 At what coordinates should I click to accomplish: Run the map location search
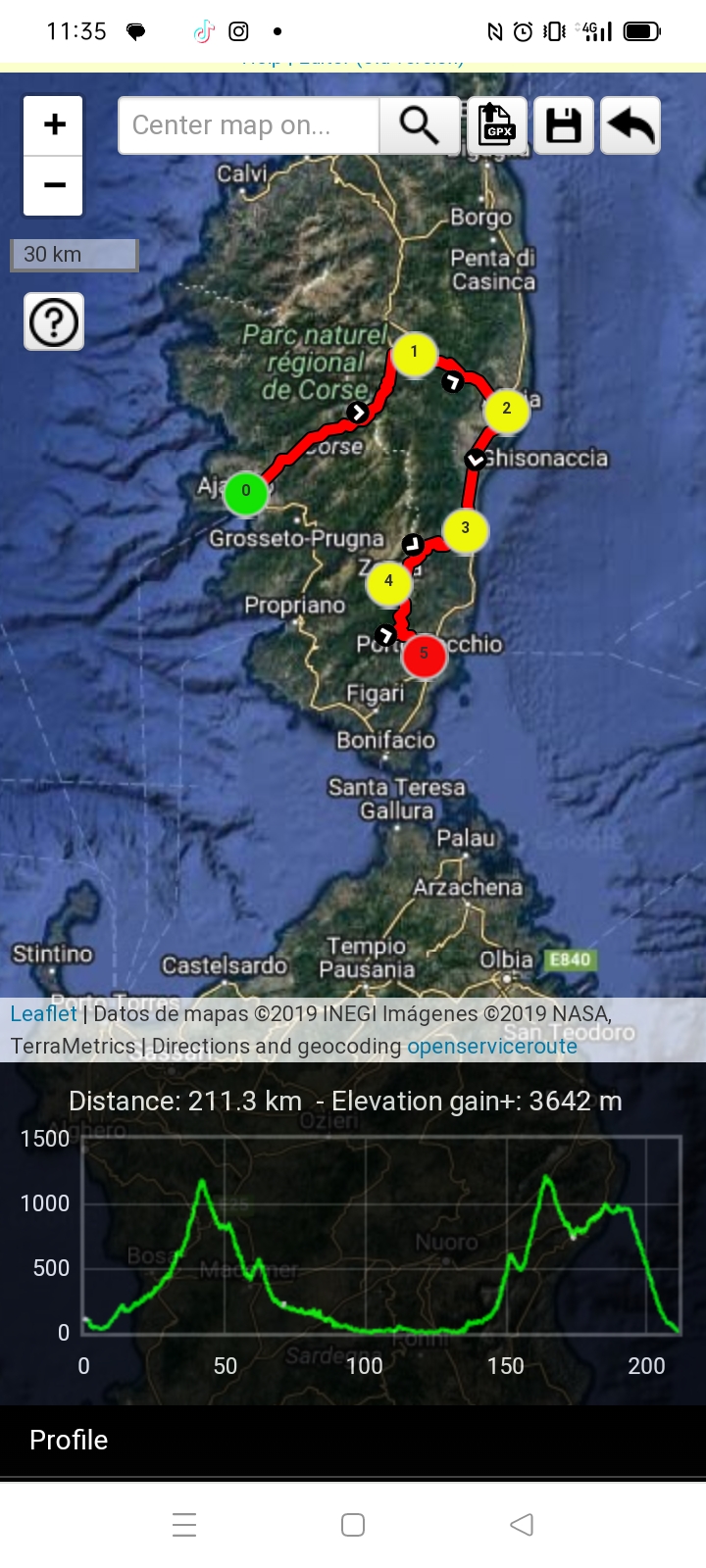tap(419, 125)
